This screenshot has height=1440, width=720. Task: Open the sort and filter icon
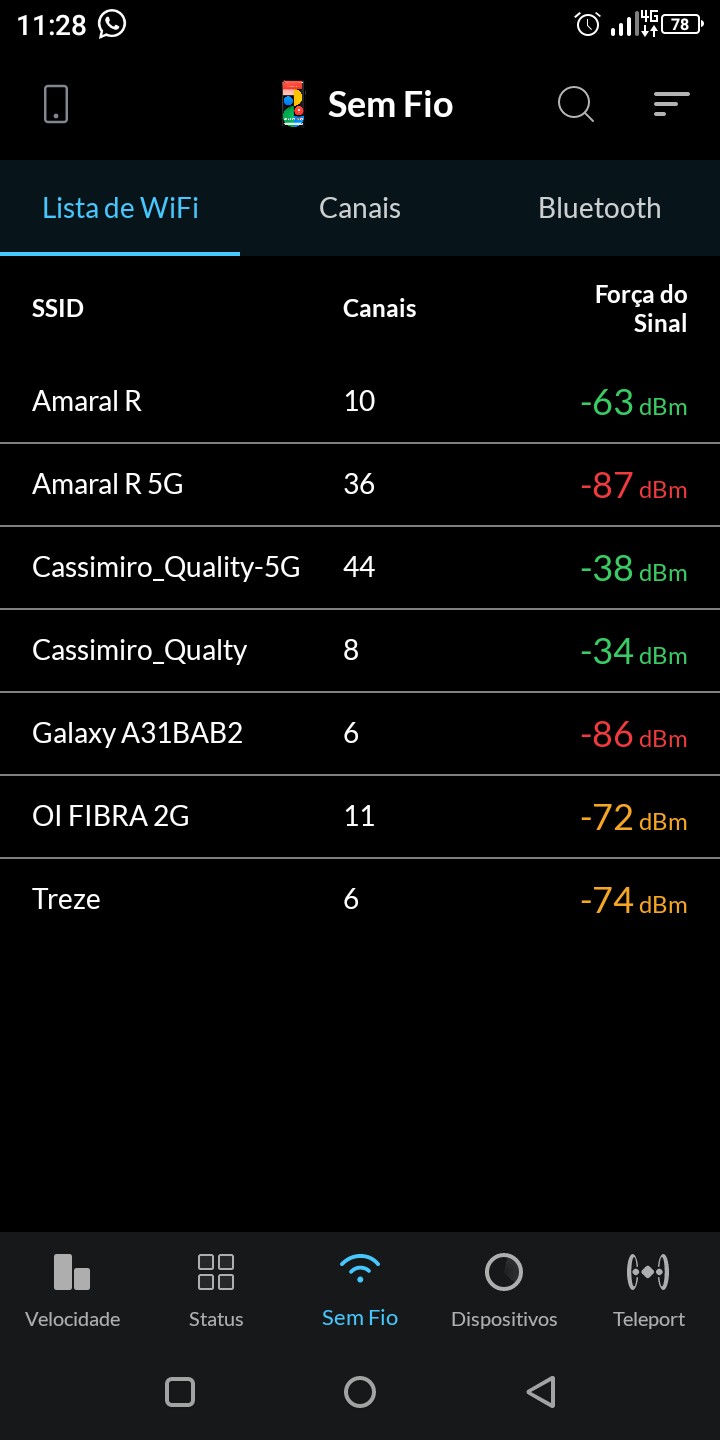tap(671, 104)
